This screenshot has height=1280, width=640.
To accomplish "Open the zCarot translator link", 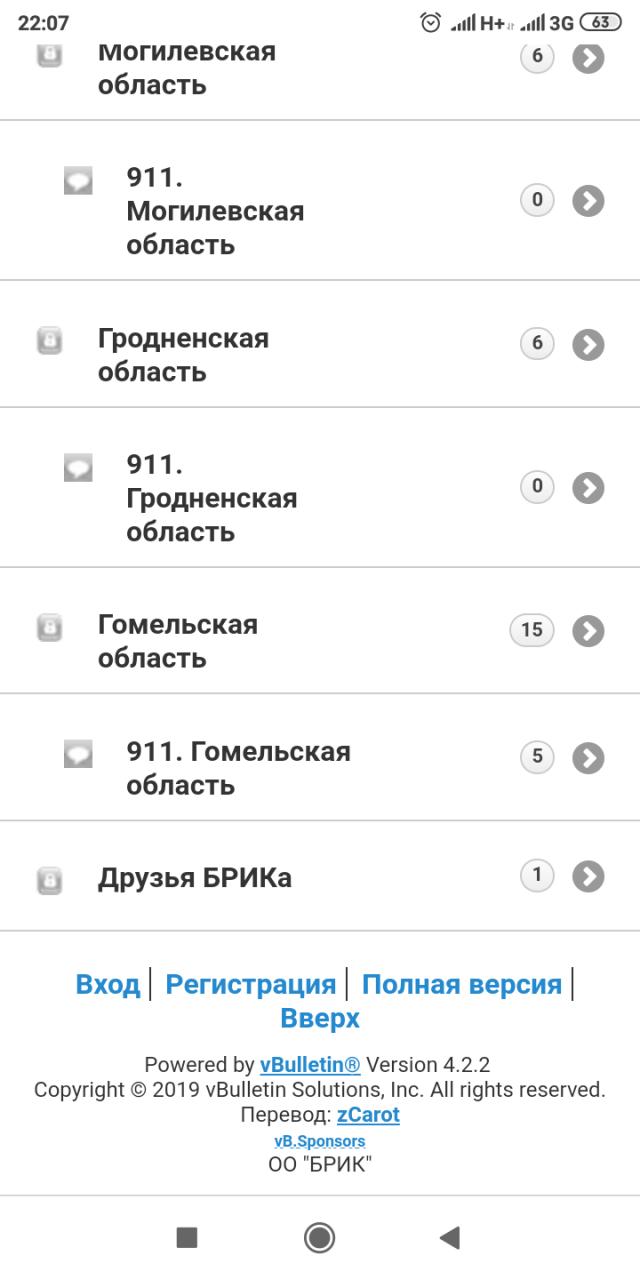I will click(x=368, y=1114).
